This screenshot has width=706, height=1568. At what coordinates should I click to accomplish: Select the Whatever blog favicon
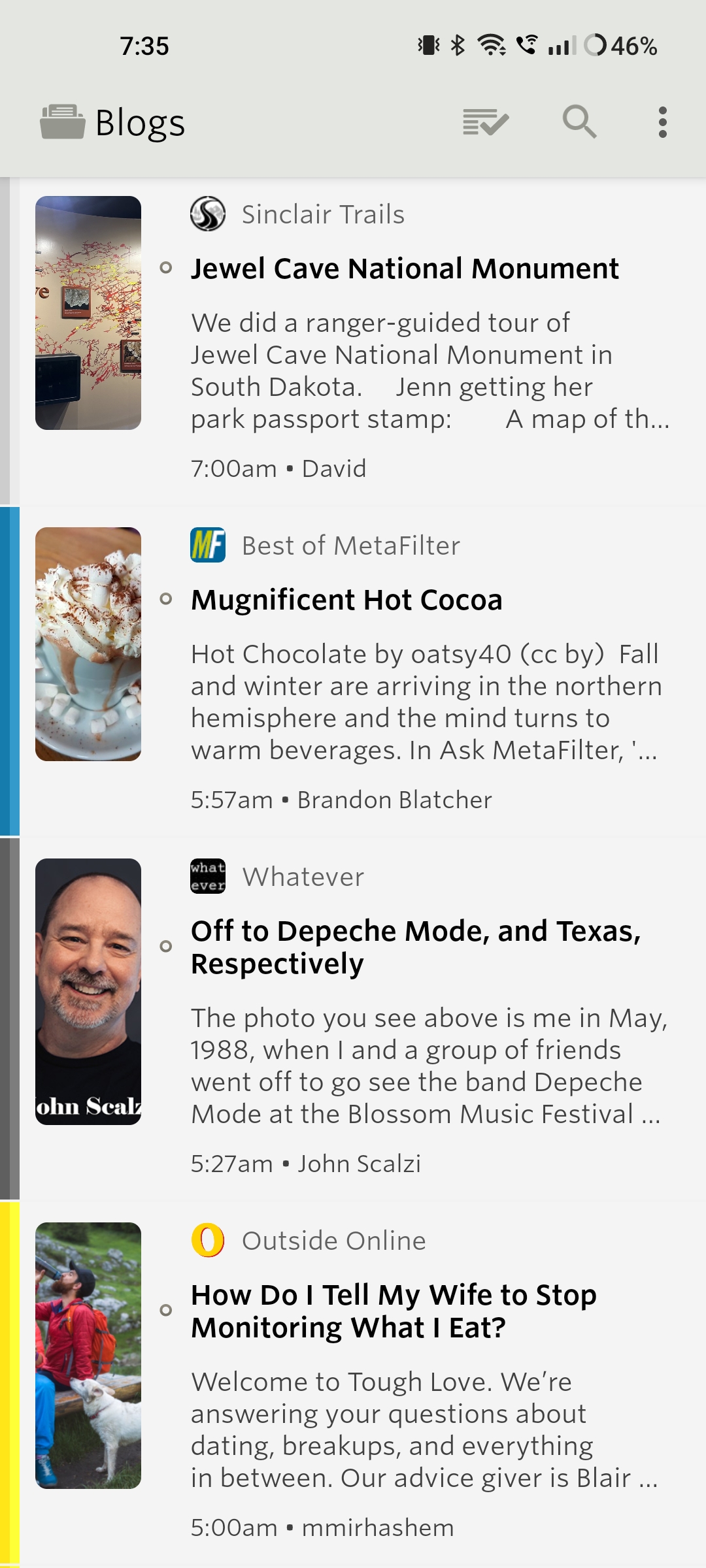(208, 877)
